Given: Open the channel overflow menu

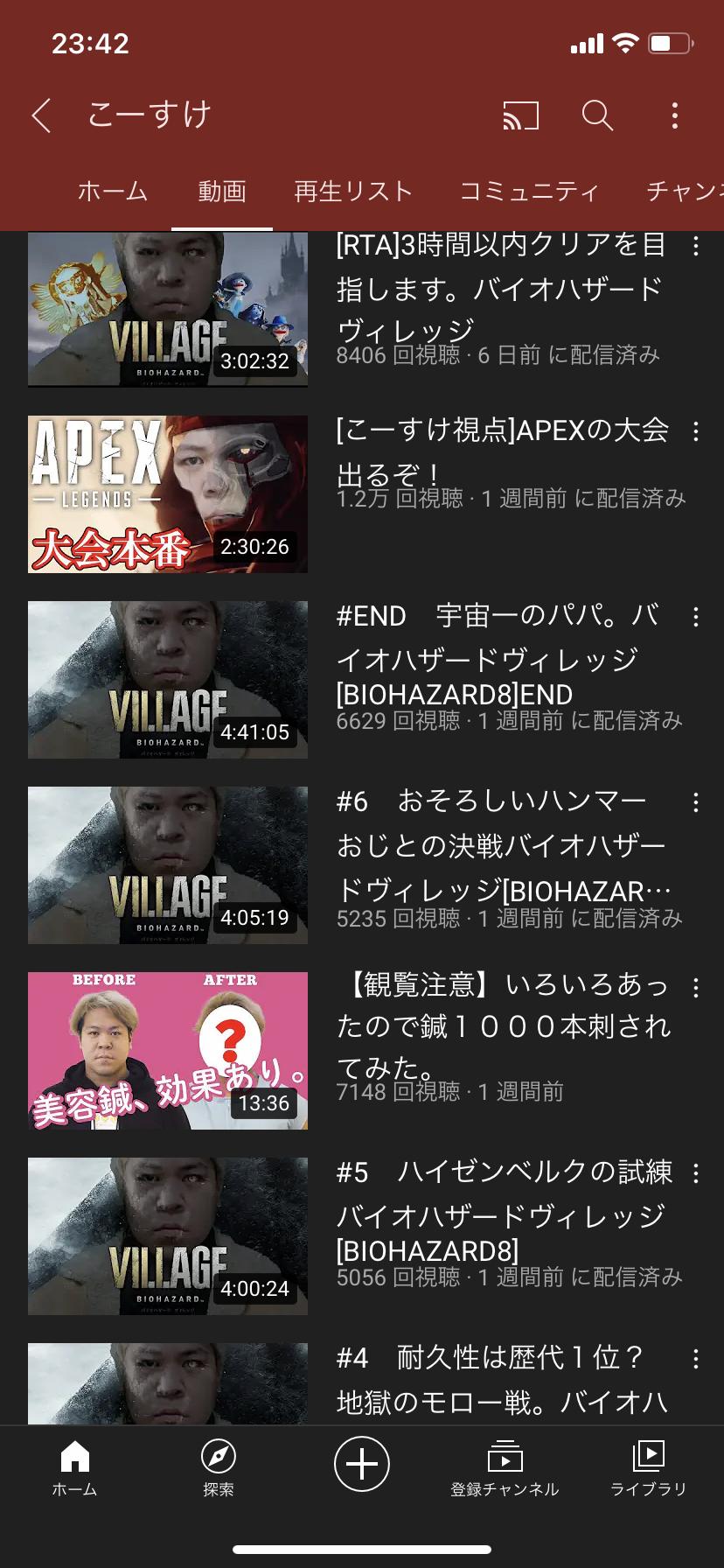Looking at the screenshot, I should point(675,115).
